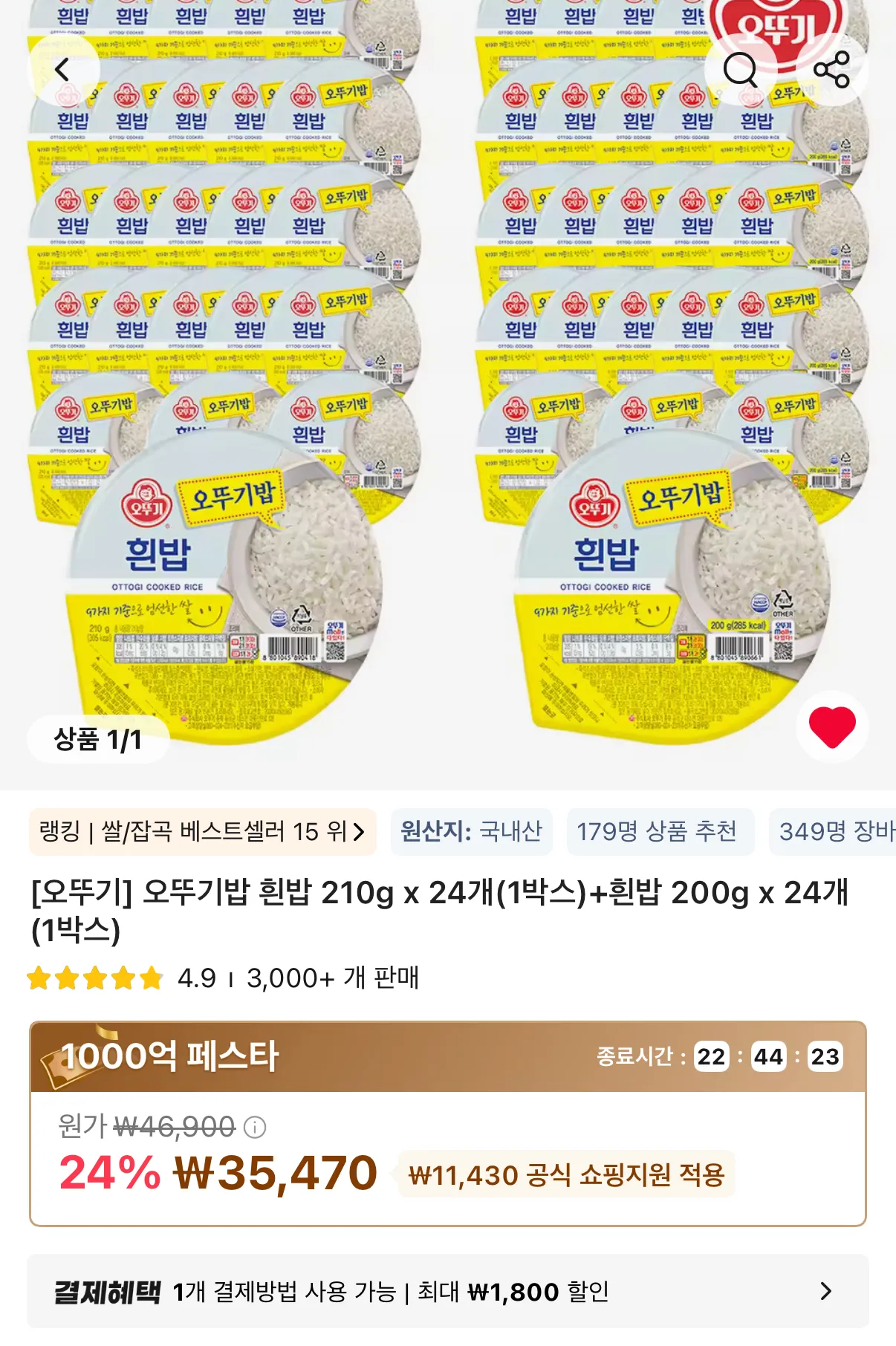Tap the red heart wishlist button
The image size is (896, 1346).
[831, 726]
